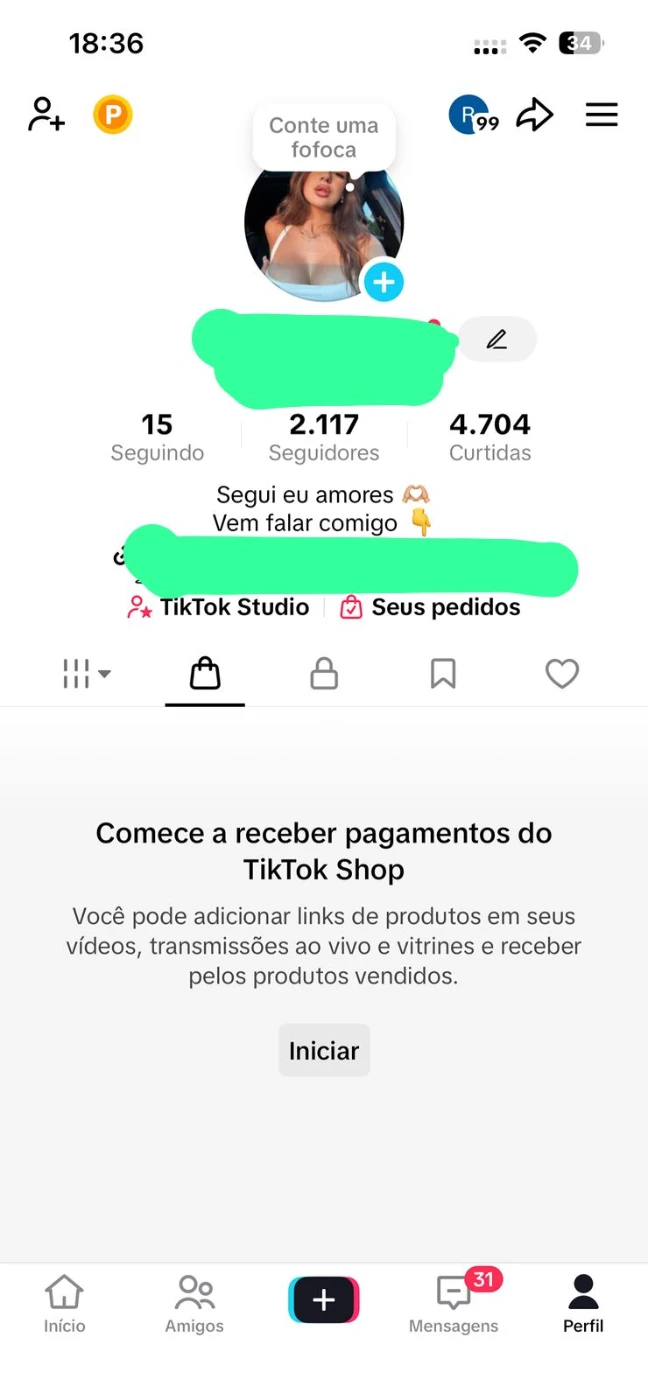
Task: Share this profile
Action: pos(535,115)
